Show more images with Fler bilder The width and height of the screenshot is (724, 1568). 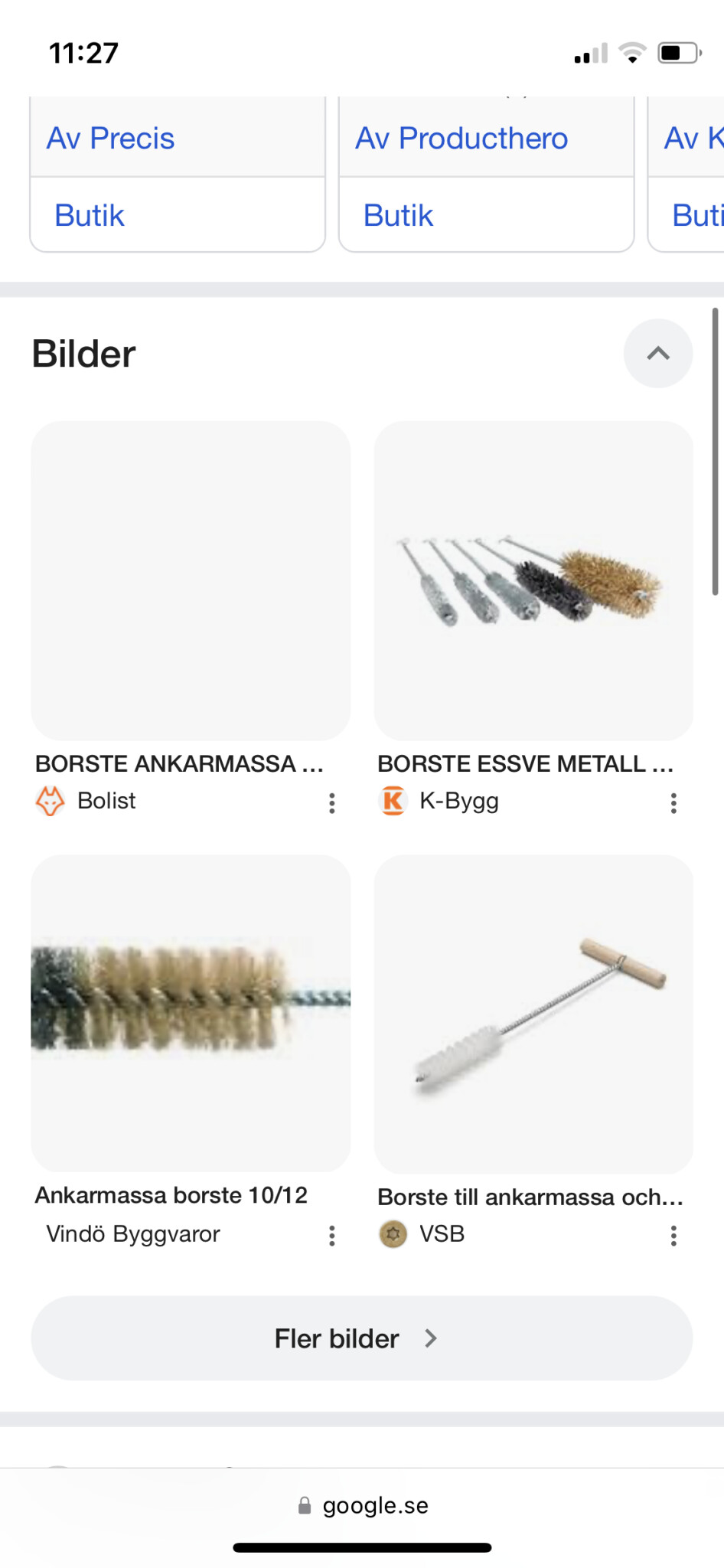[x=361, y=1338]
